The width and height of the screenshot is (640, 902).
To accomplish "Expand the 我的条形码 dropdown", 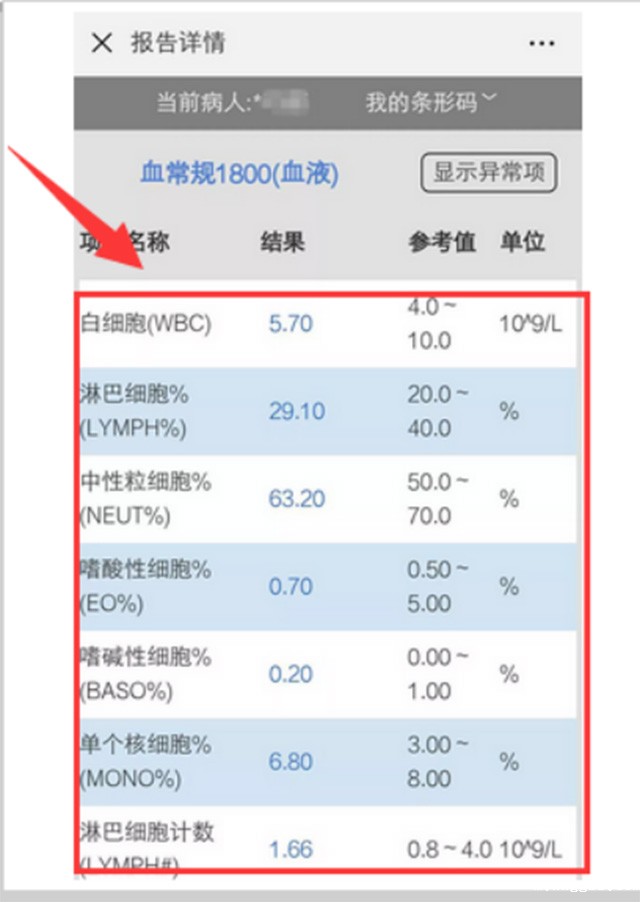I will pos(431,101).
